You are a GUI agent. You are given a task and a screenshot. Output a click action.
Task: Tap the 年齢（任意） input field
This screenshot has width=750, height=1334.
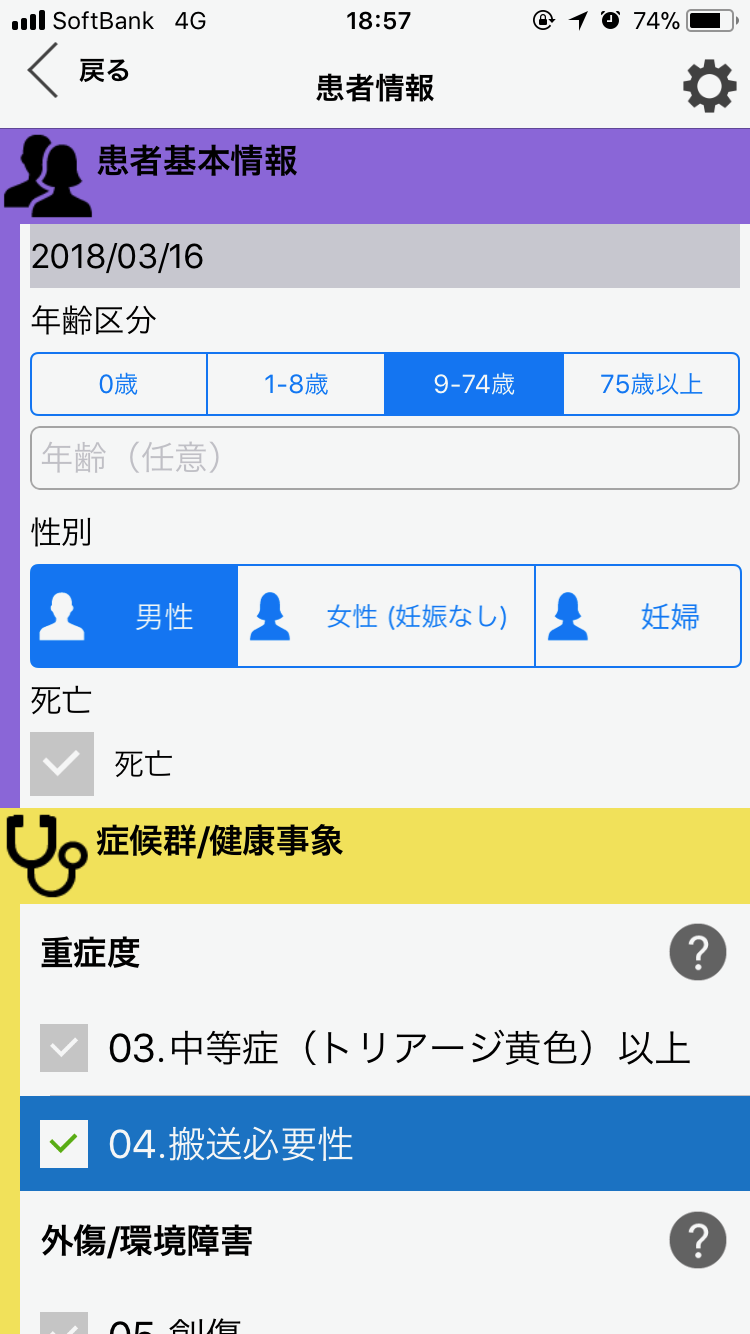tap(385, 458)
